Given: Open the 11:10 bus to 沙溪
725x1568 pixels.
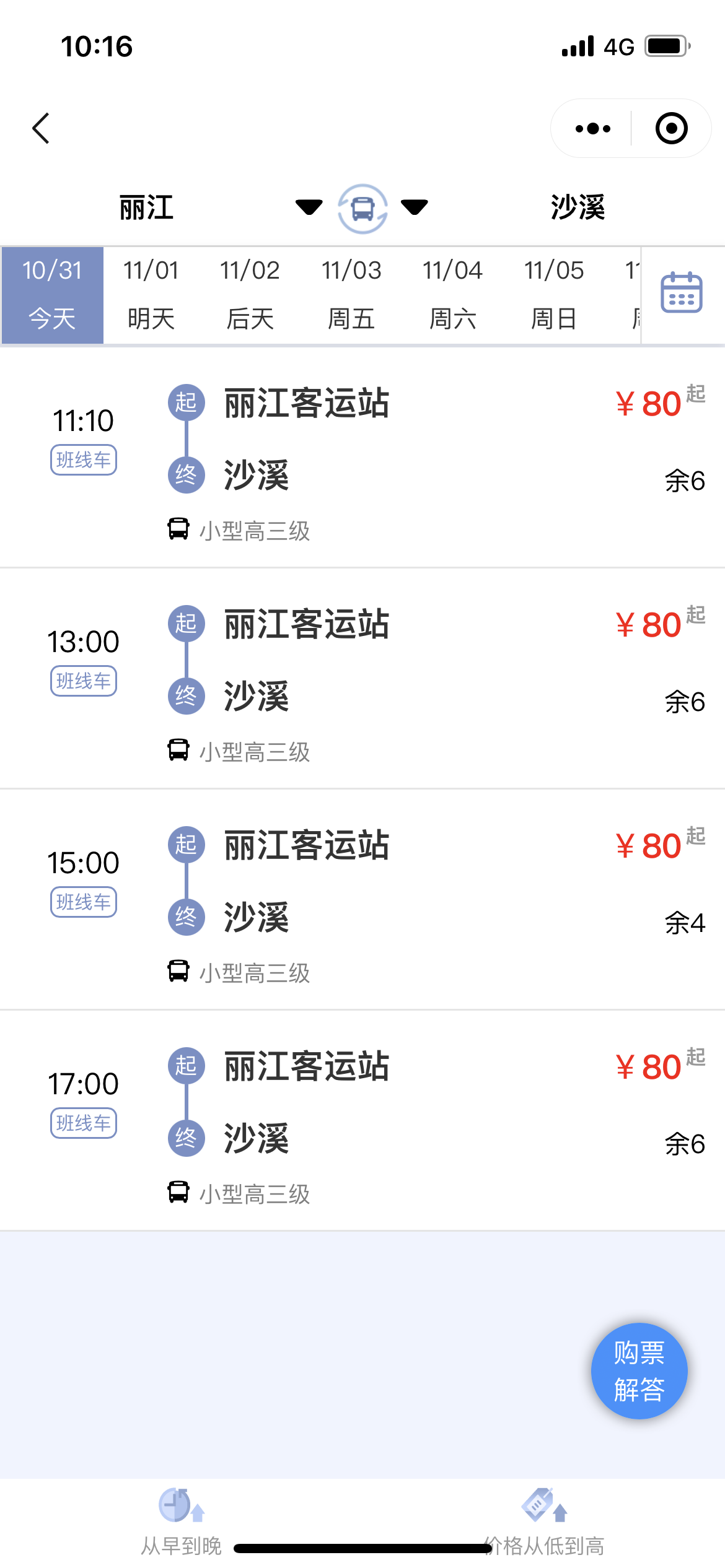Looking at the screenshot, I should click(x=362, y=457).
